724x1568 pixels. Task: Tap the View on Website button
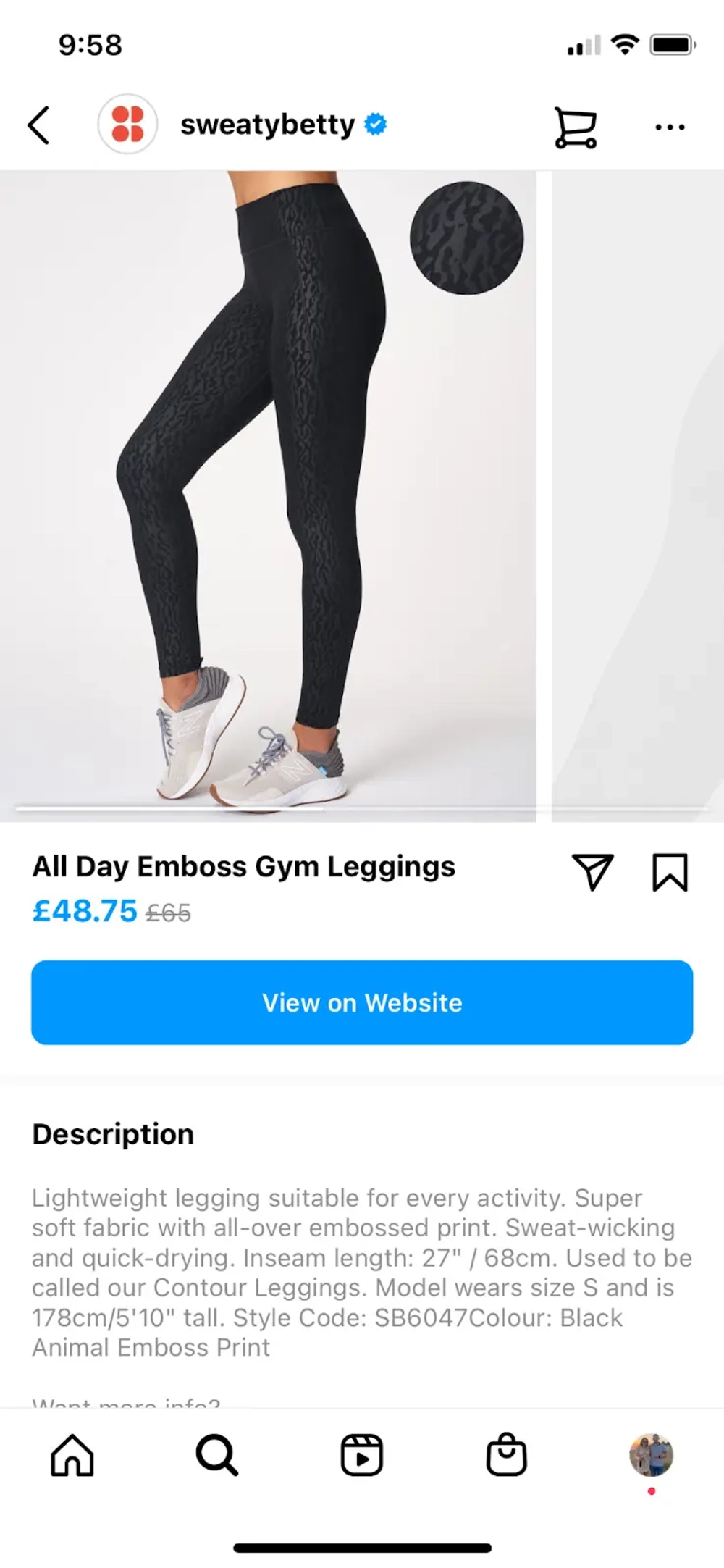(362, 1002)
